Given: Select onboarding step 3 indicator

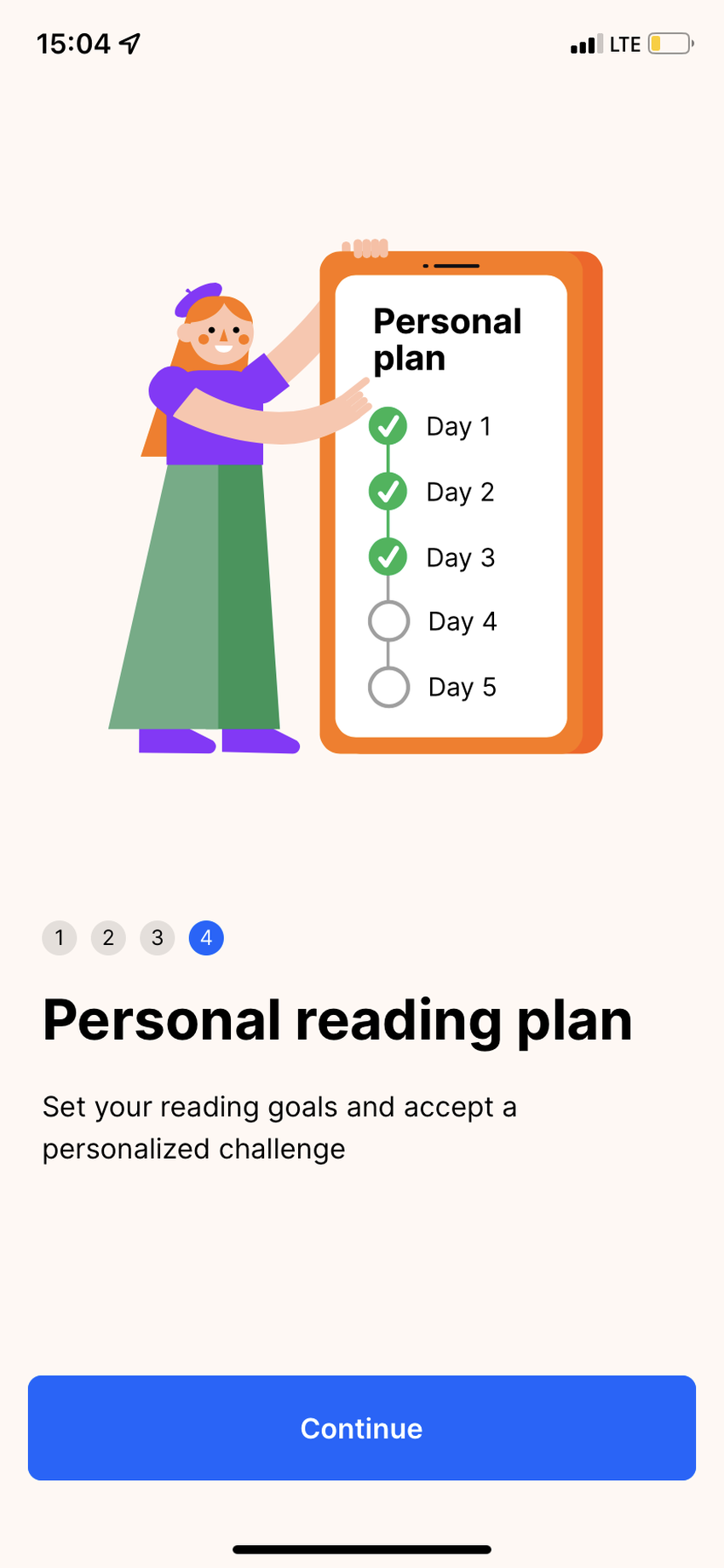Looking at the screenshot, I should 158,938.
